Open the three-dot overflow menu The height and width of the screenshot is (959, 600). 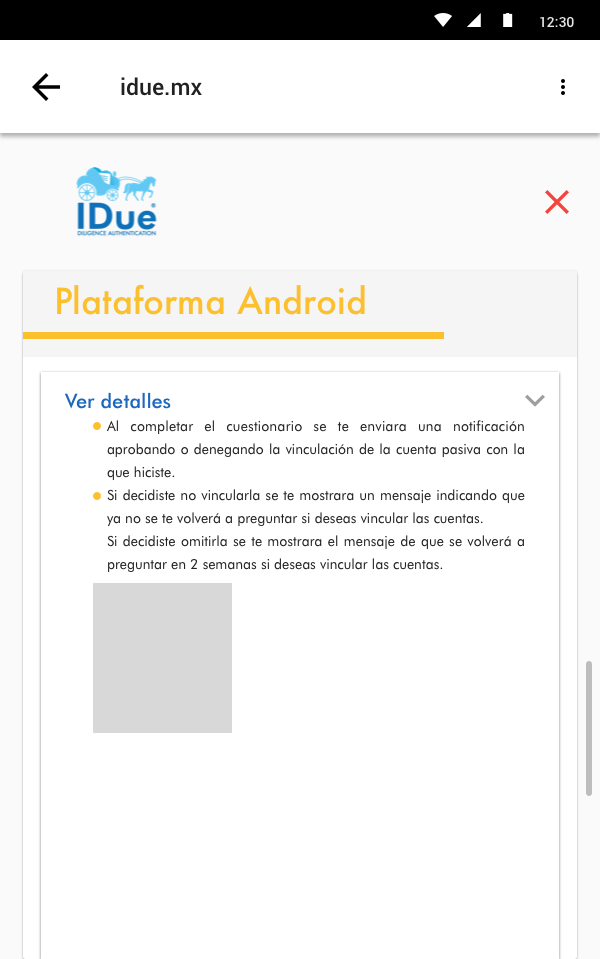click(563, 87)
